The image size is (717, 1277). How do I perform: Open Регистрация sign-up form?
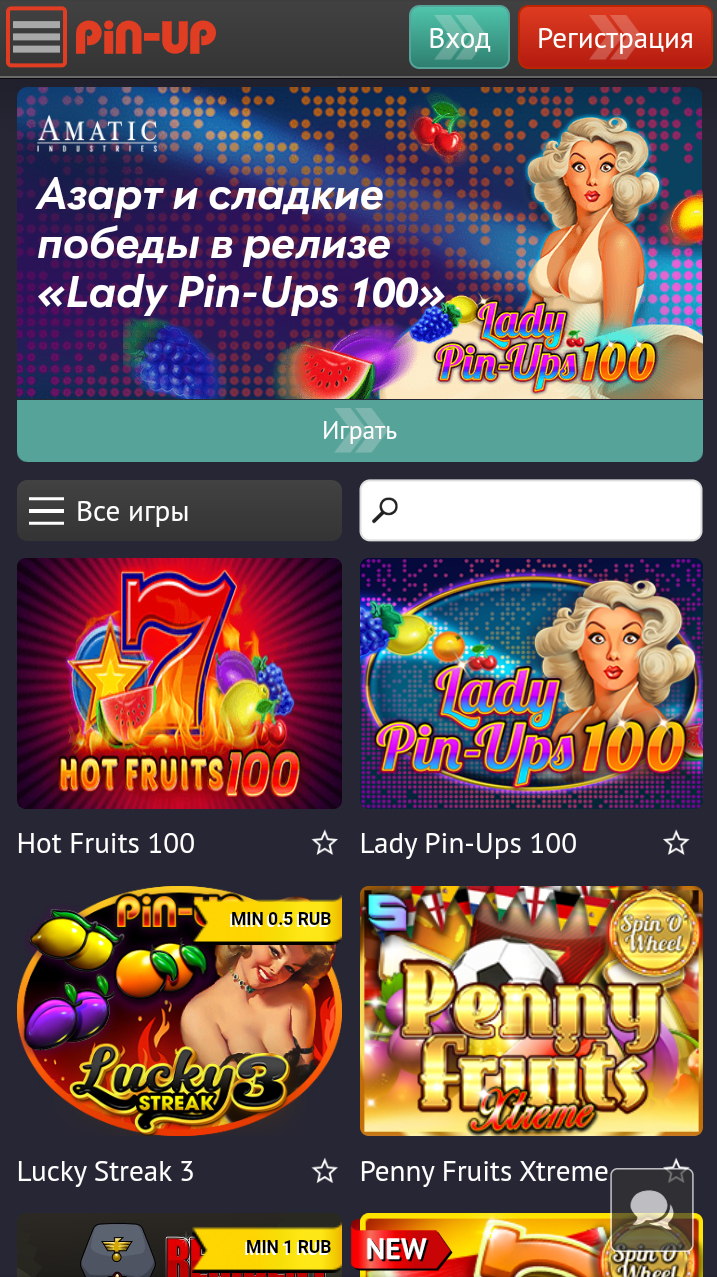click(614, 38)
